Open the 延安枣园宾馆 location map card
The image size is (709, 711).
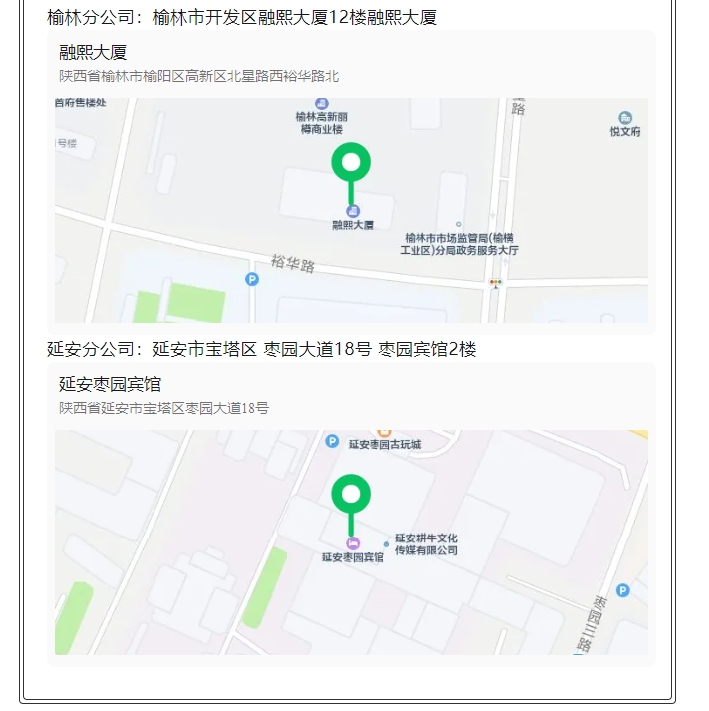click(x=350, y=514)
